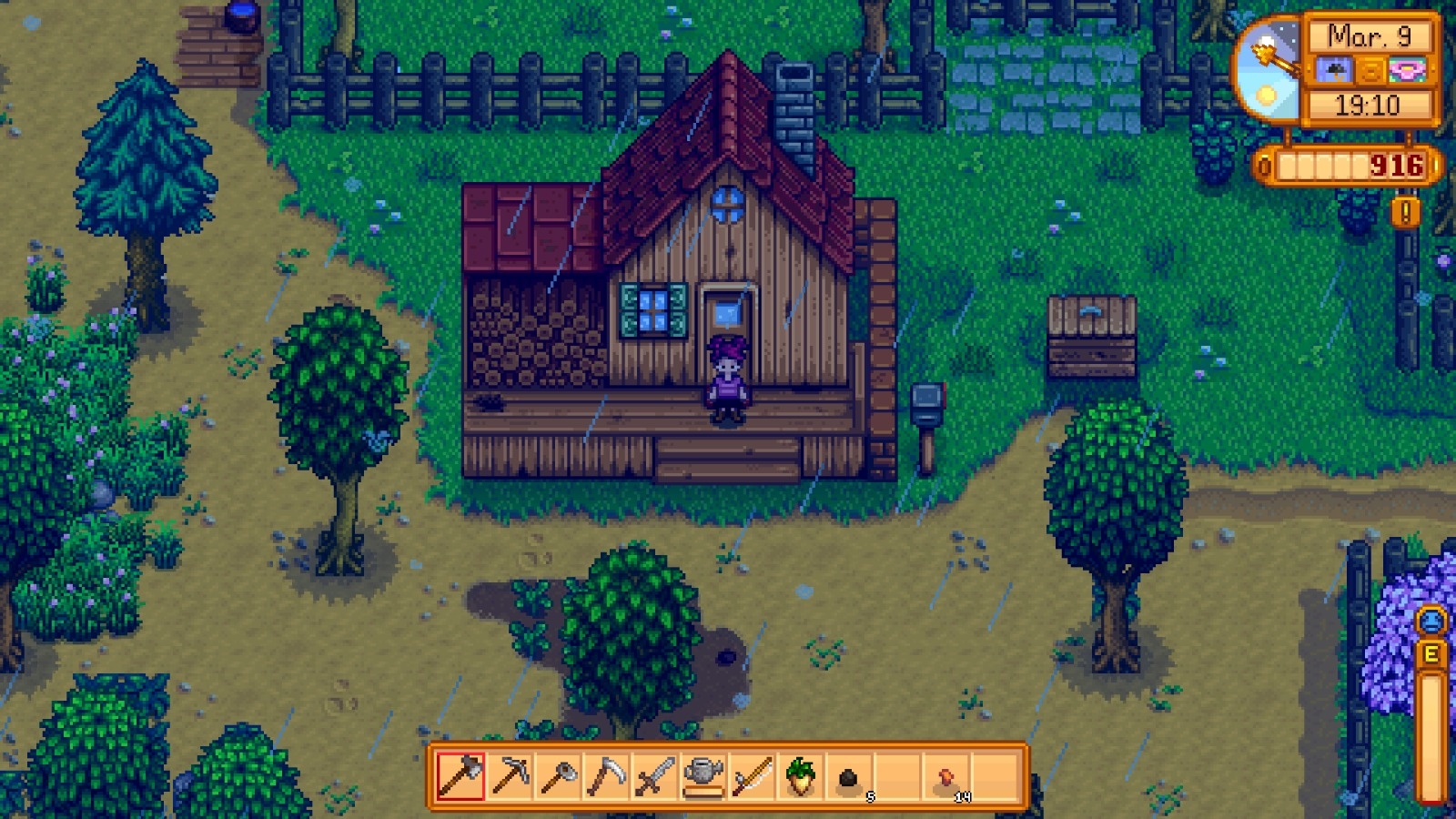Screen dimensions: 1456x819
Task: Select the pickaxe in the toolbar
Action: [510, 776]
